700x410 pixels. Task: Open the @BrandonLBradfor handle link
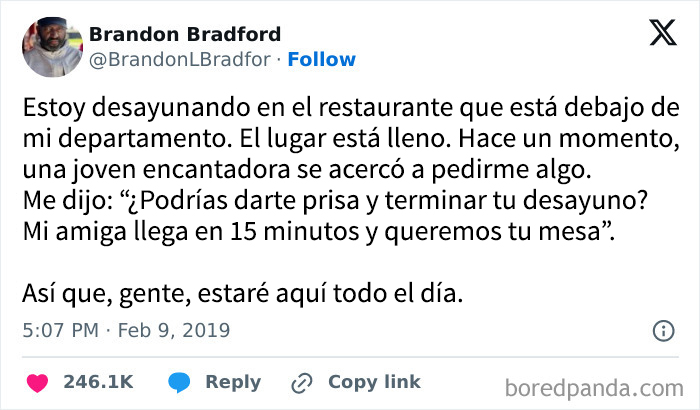[x=180, y=60]
